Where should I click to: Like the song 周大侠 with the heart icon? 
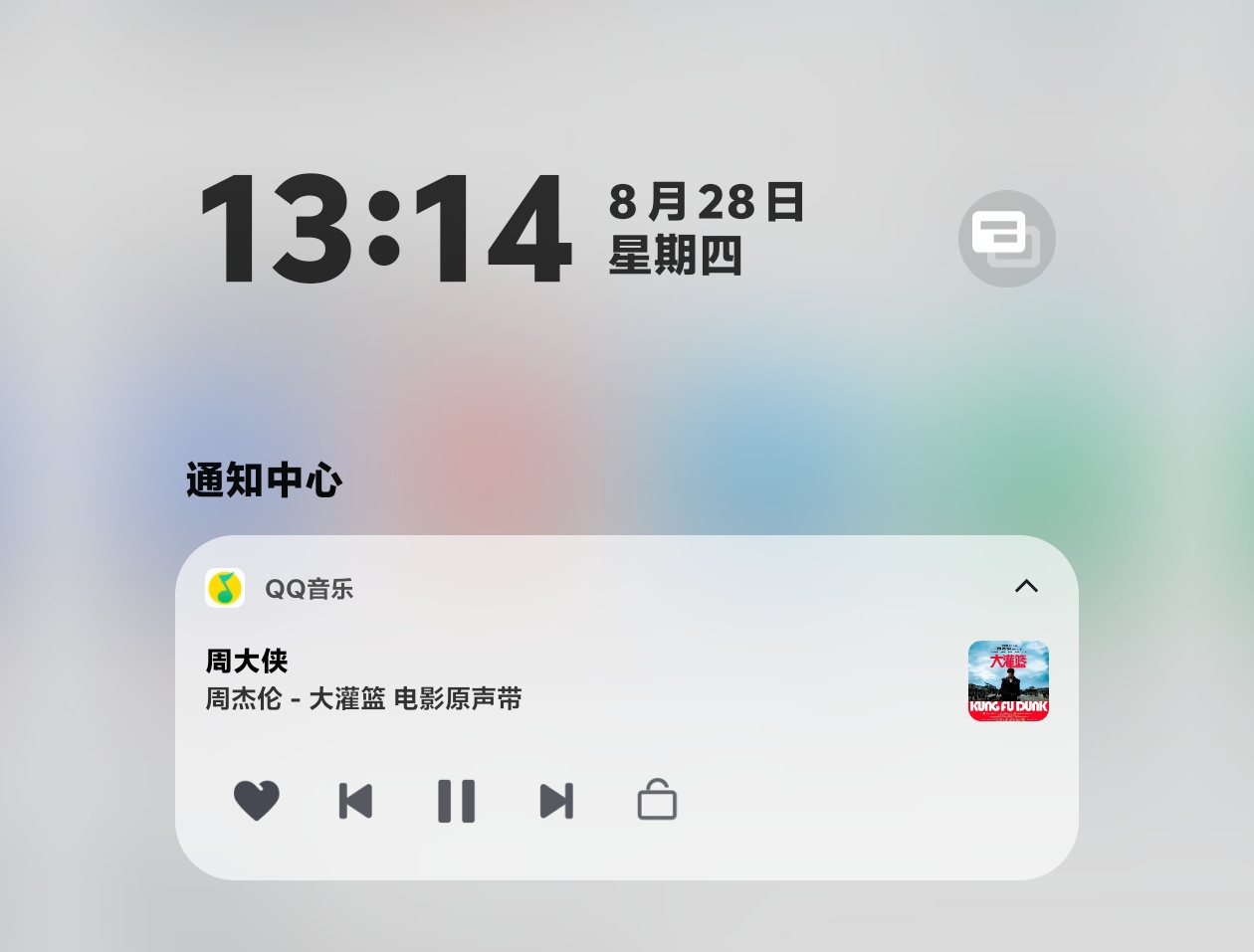pos(257,801)
